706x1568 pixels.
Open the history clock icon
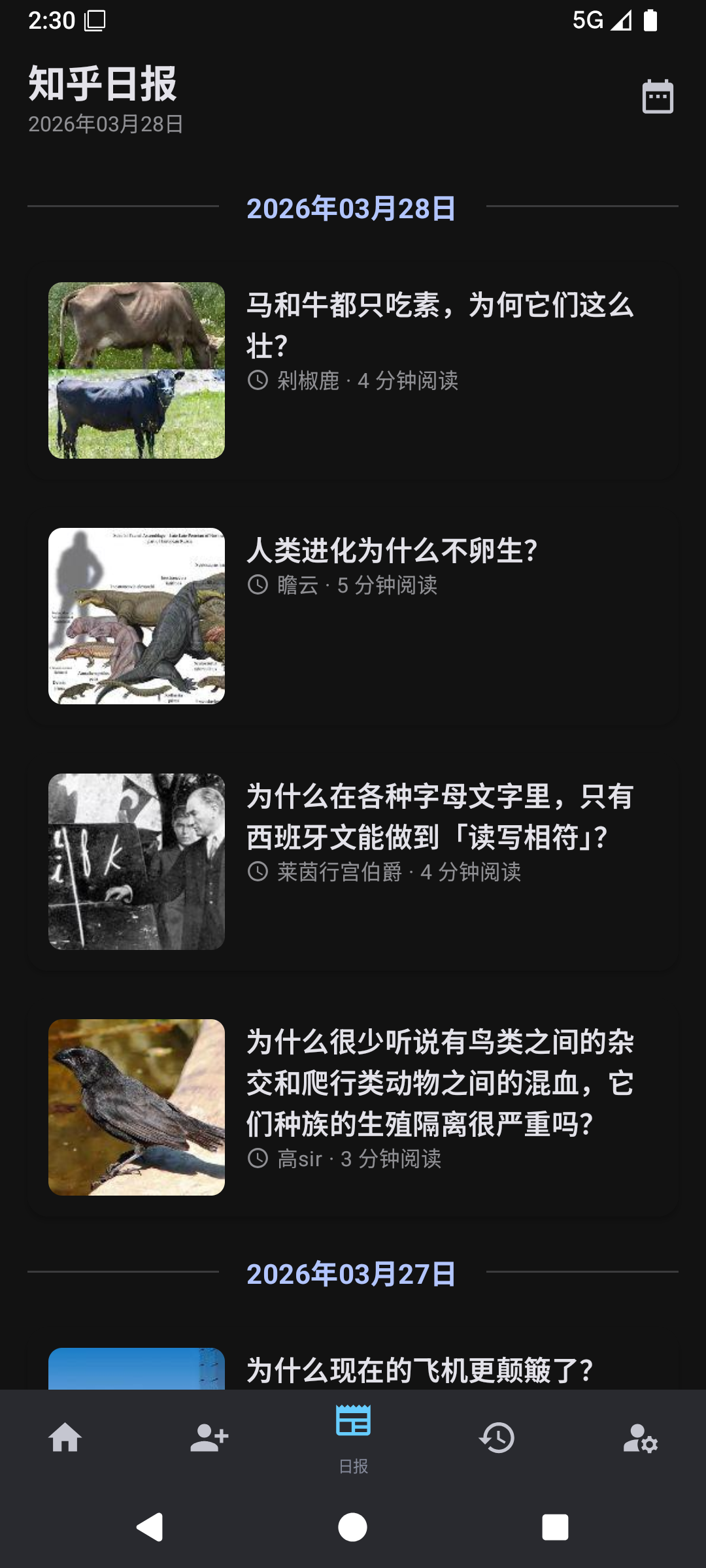pyautogui.click(x=496, y=1438)
